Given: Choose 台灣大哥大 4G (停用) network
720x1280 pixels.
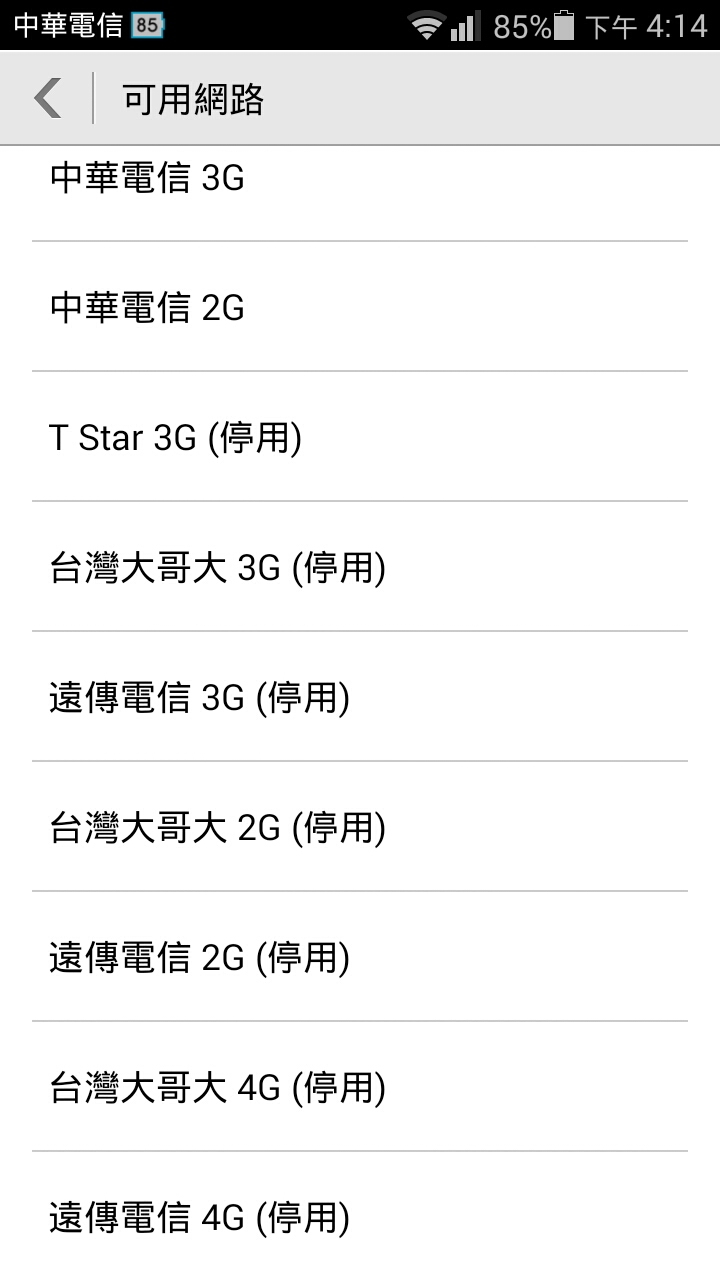Looking at the screenshot, I should click(x=360, y=1088).
